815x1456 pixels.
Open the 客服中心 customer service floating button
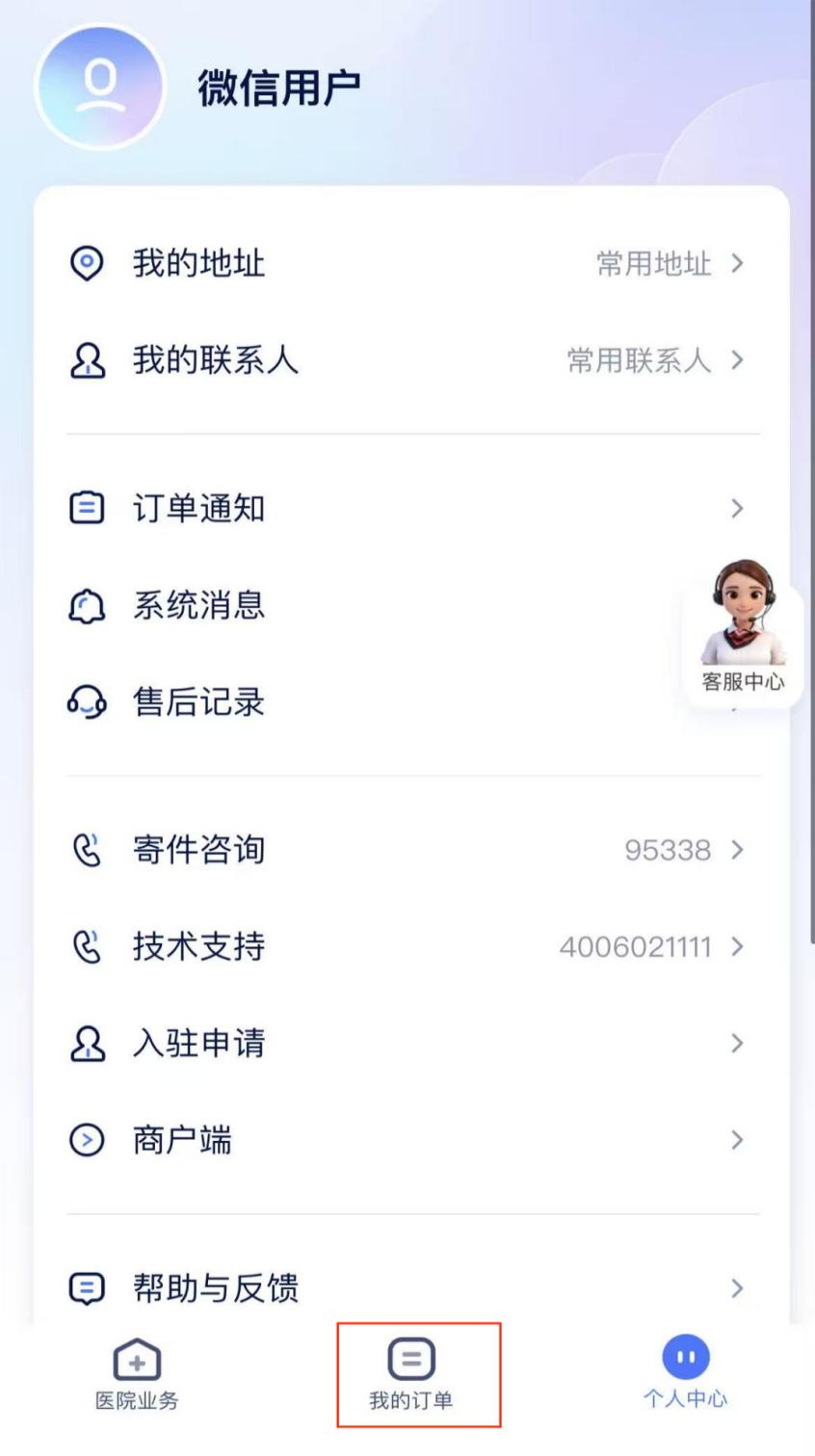(742, 631)
